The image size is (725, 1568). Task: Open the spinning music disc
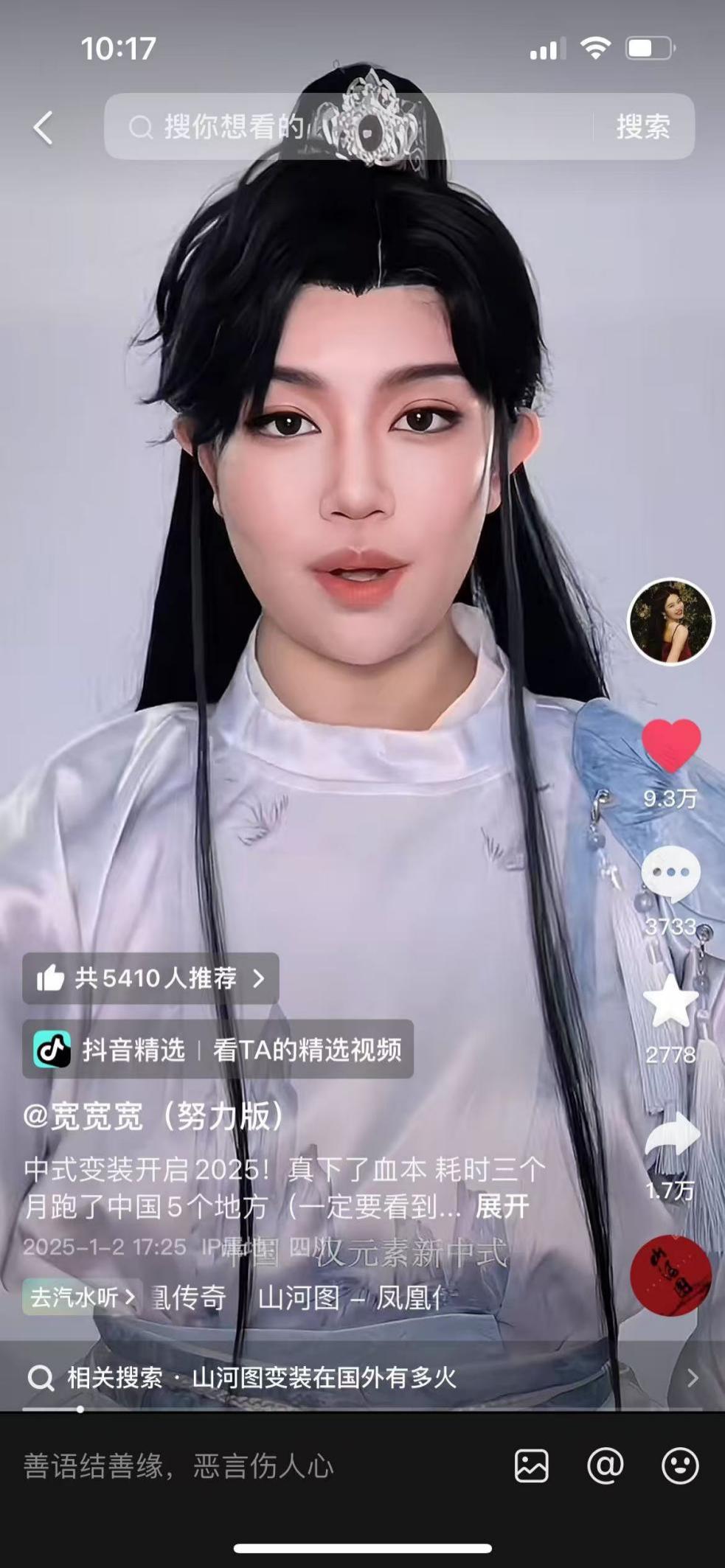tap(670, 1275)
